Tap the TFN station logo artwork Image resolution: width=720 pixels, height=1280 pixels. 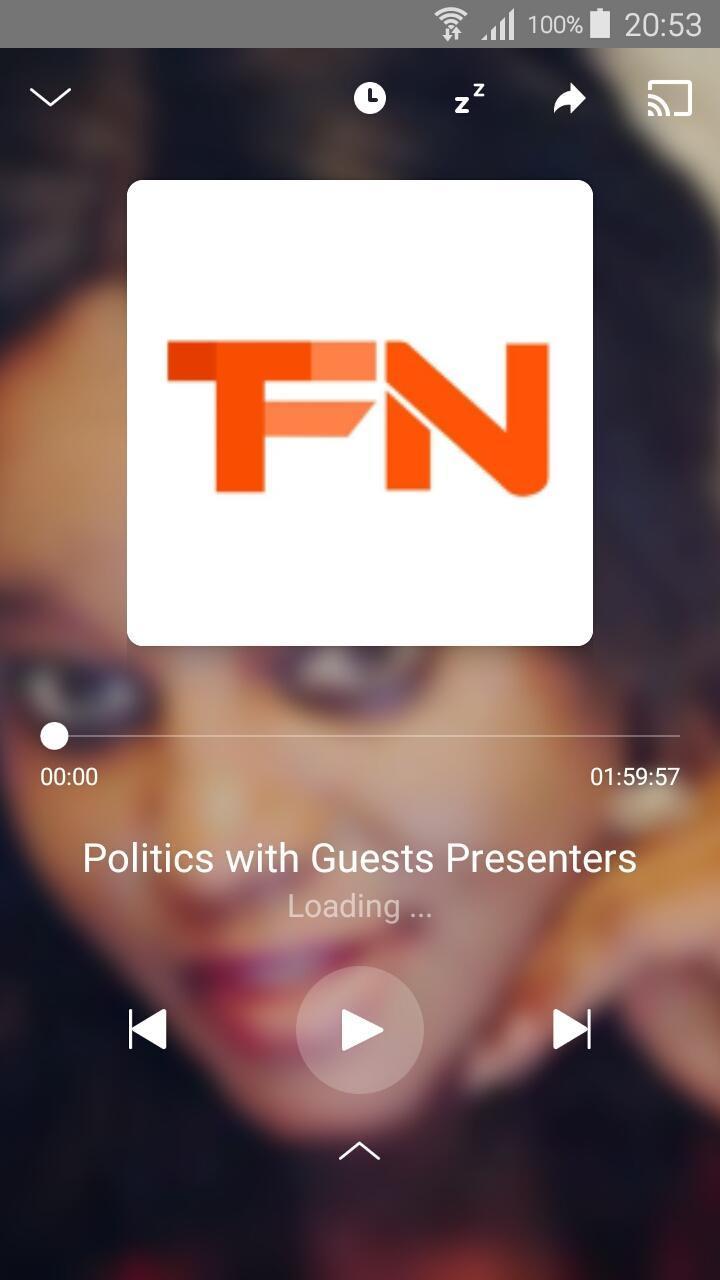coord(360,411)
